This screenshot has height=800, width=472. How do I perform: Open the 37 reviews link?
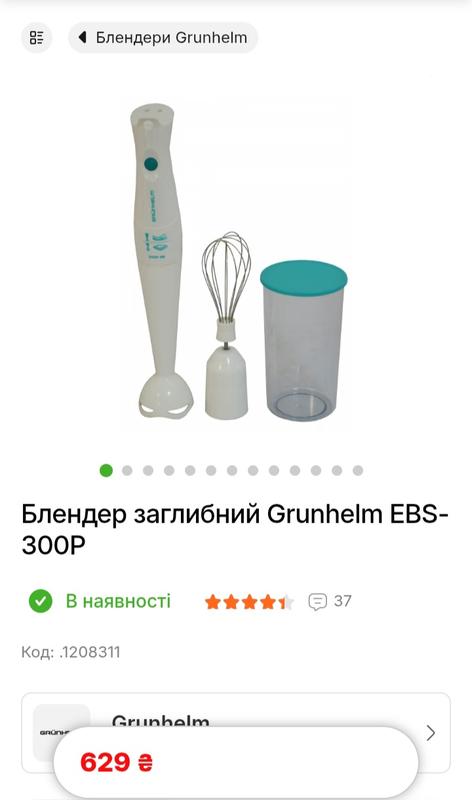[330, 602]
